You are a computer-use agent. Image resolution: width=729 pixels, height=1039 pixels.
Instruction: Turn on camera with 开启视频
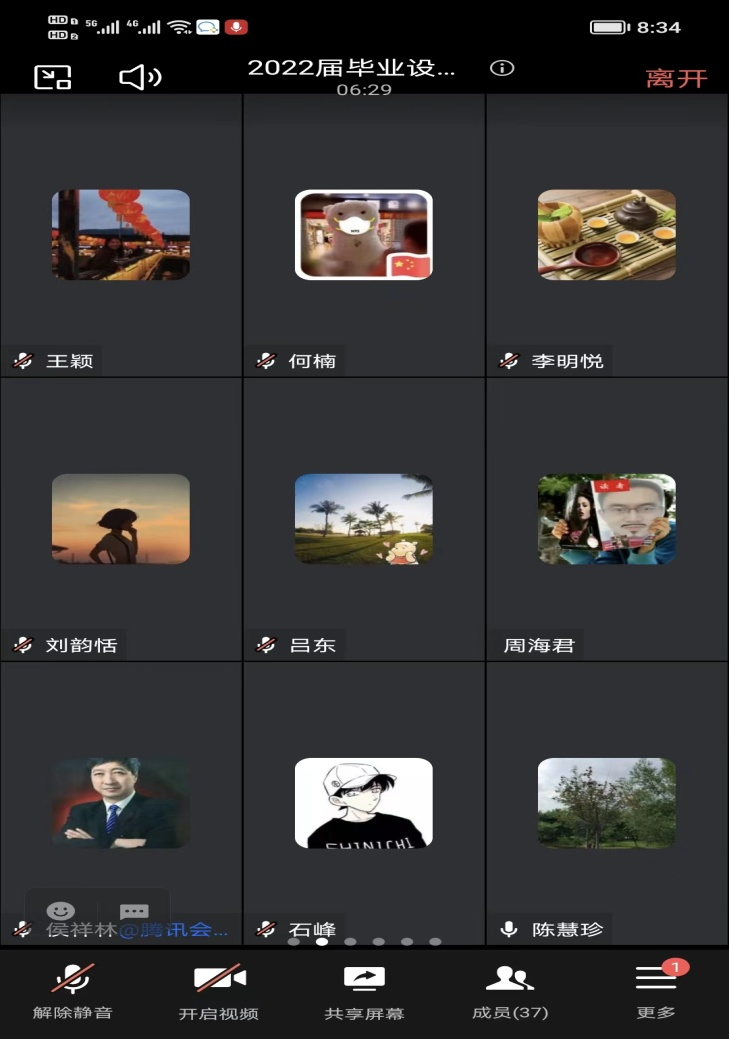coord(219,991)
